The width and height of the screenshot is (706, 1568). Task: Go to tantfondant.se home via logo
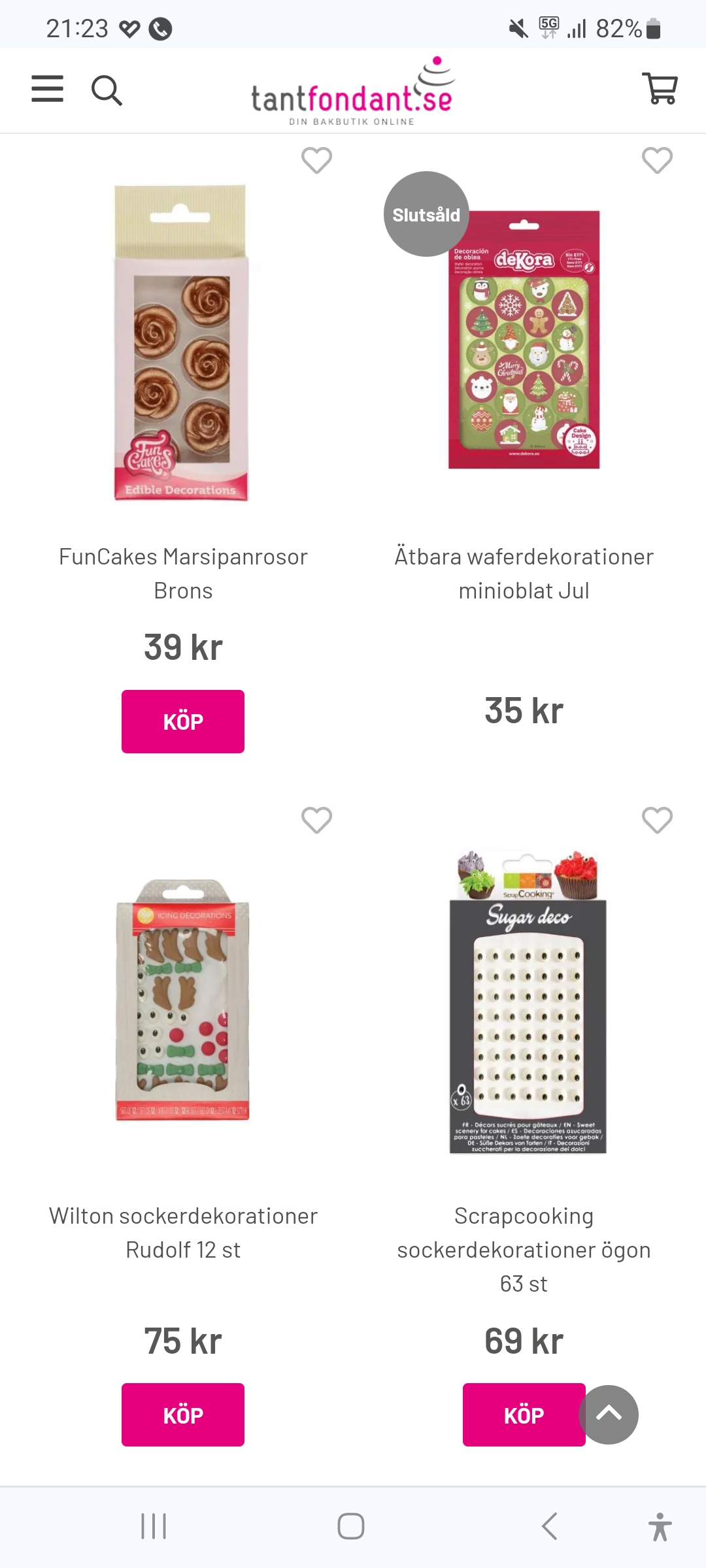pyautogui.click(x=352, y=91)
